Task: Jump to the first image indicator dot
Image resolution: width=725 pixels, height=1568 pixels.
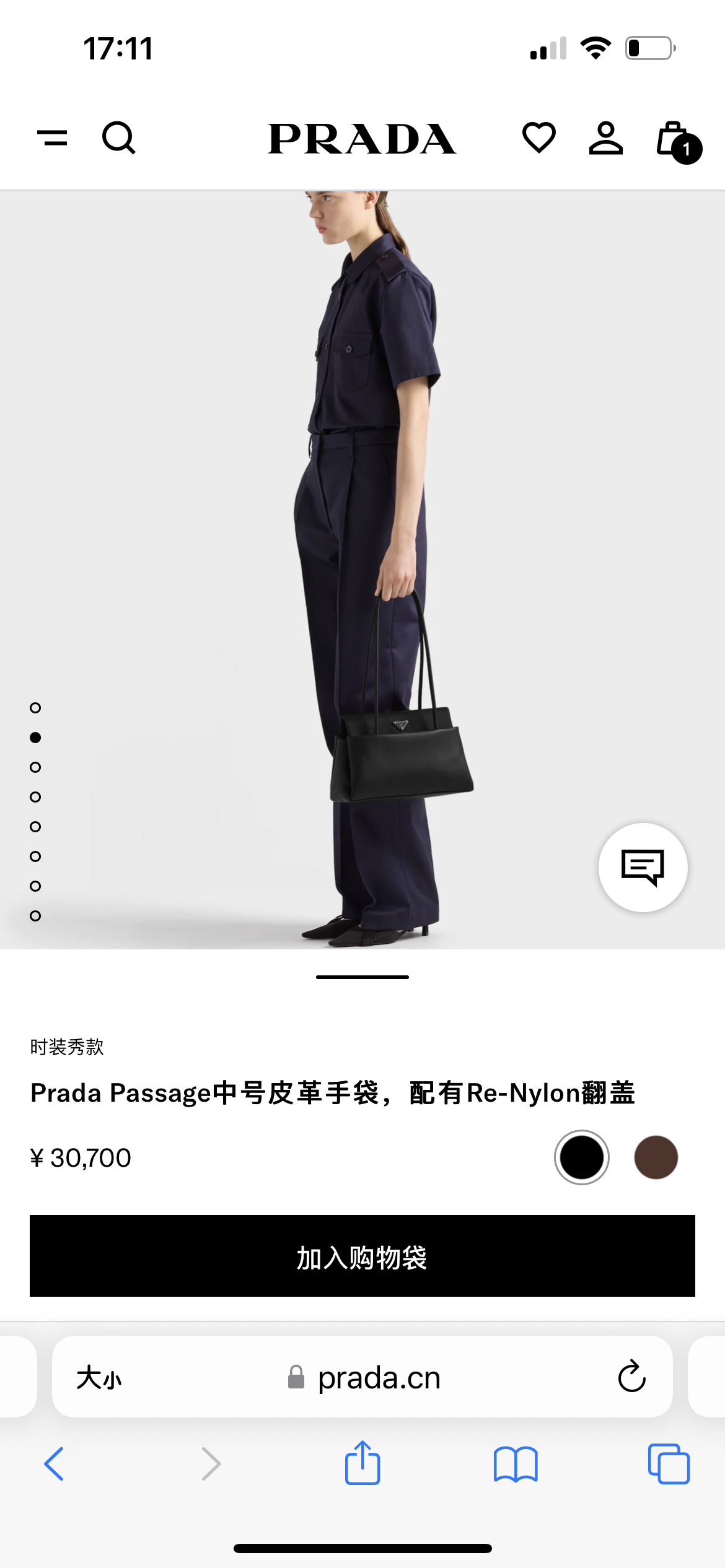Action: click(35, 708)
